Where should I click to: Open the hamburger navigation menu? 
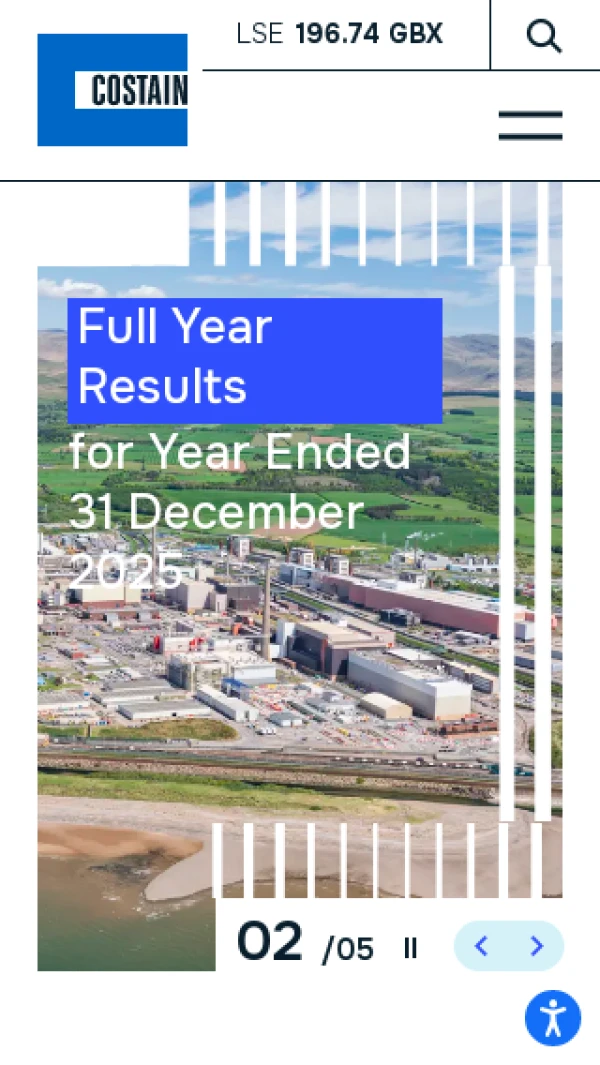tap(530, 126)
